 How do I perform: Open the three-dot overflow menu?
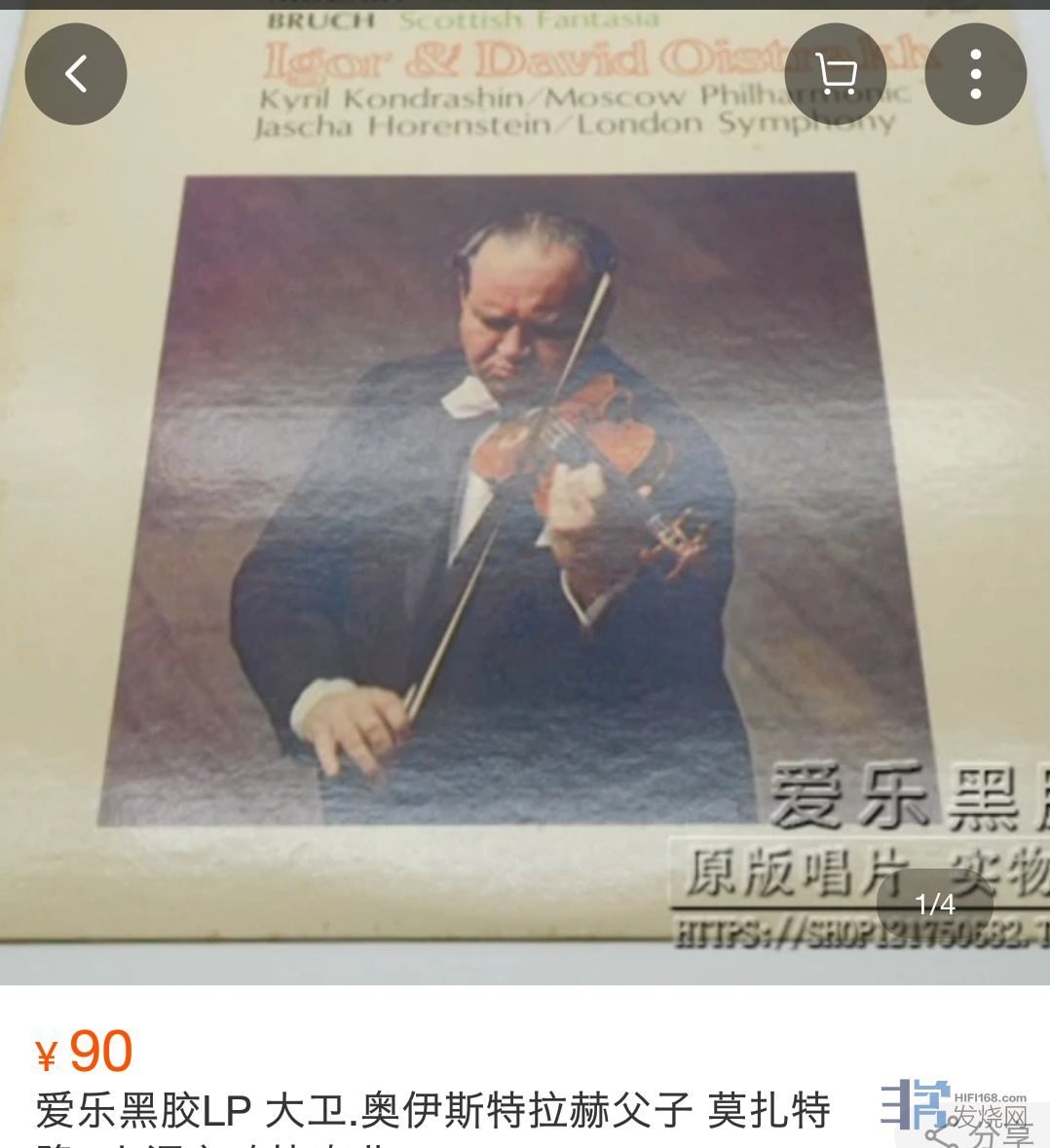pos(975,74)
